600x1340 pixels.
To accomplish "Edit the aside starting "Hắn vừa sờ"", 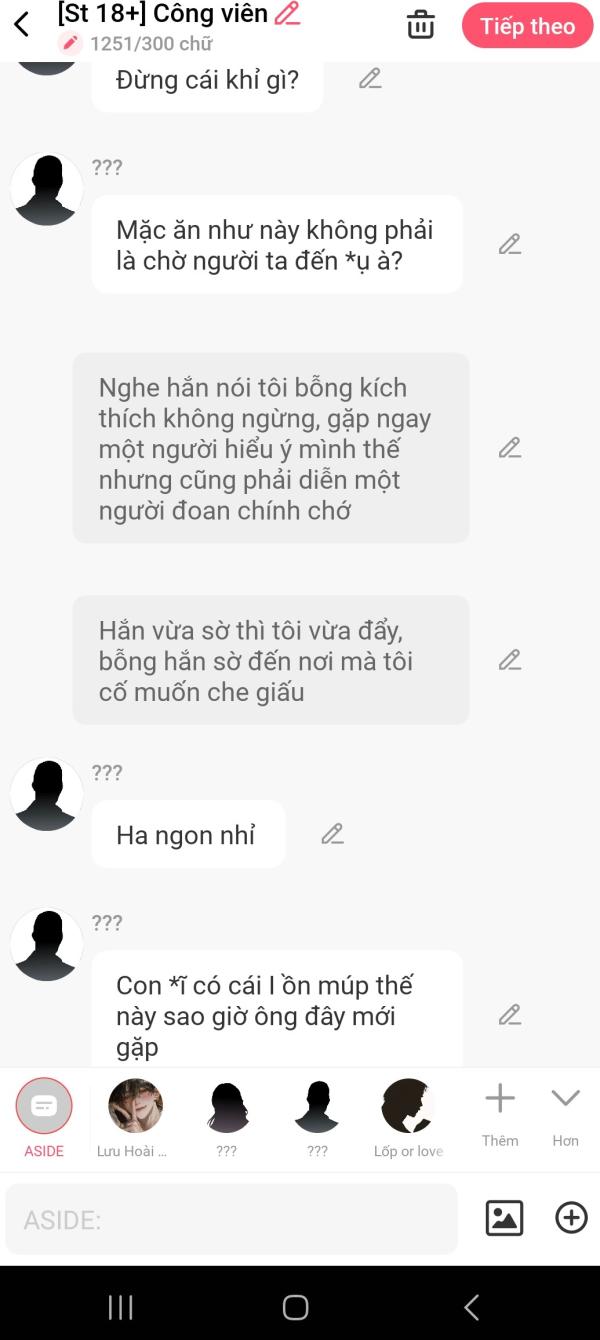I will coord(510,660).
